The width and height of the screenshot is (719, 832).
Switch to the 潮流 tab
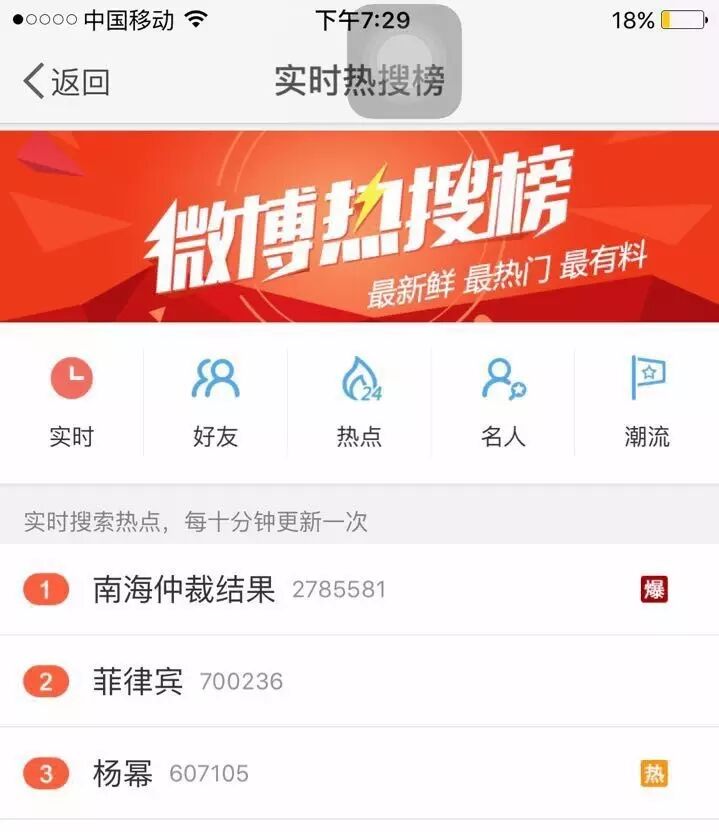point(647,402)
